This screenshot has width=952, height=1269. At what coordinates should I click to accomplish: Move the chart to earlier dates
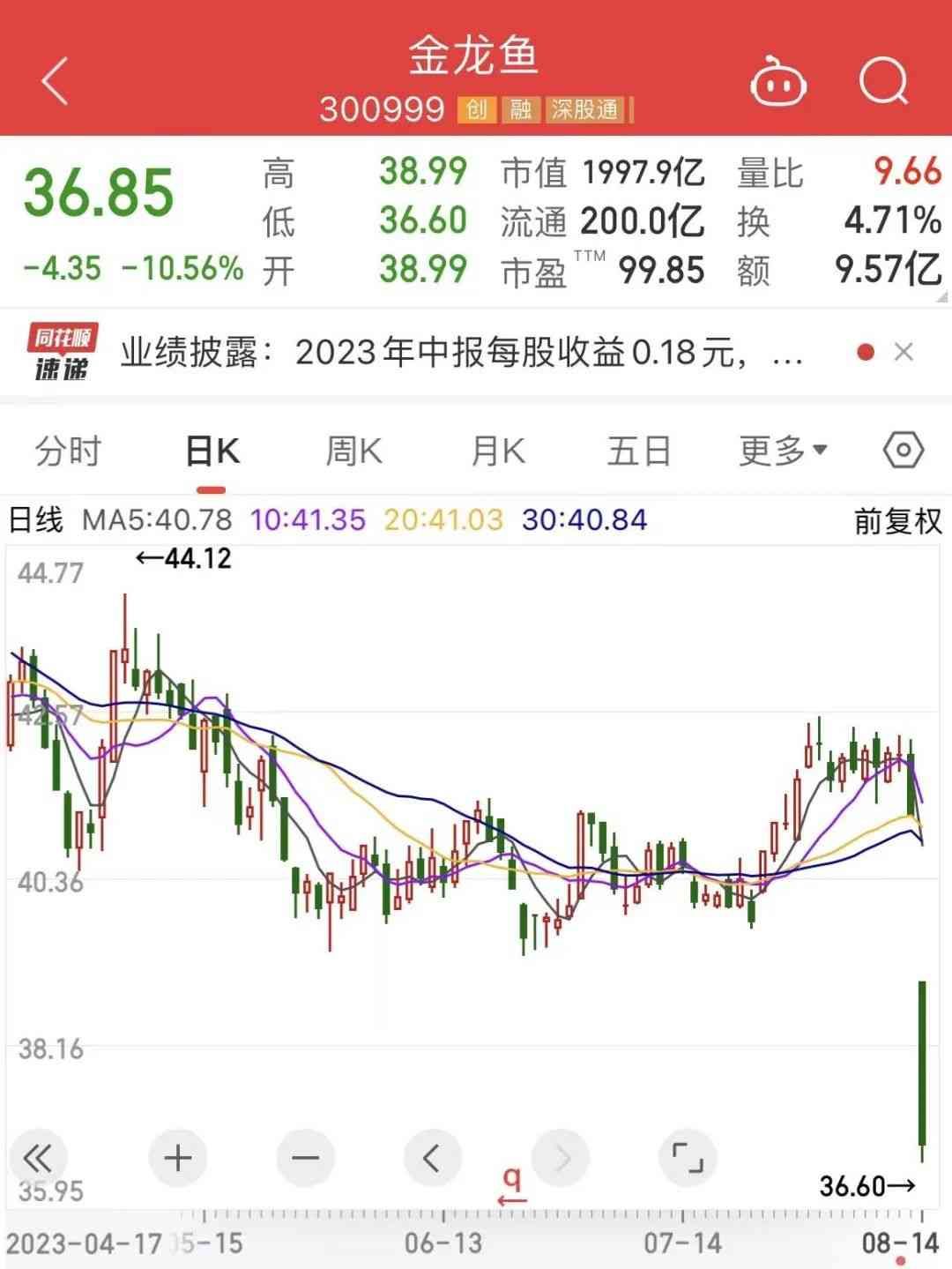click(x=432, y=1157)
